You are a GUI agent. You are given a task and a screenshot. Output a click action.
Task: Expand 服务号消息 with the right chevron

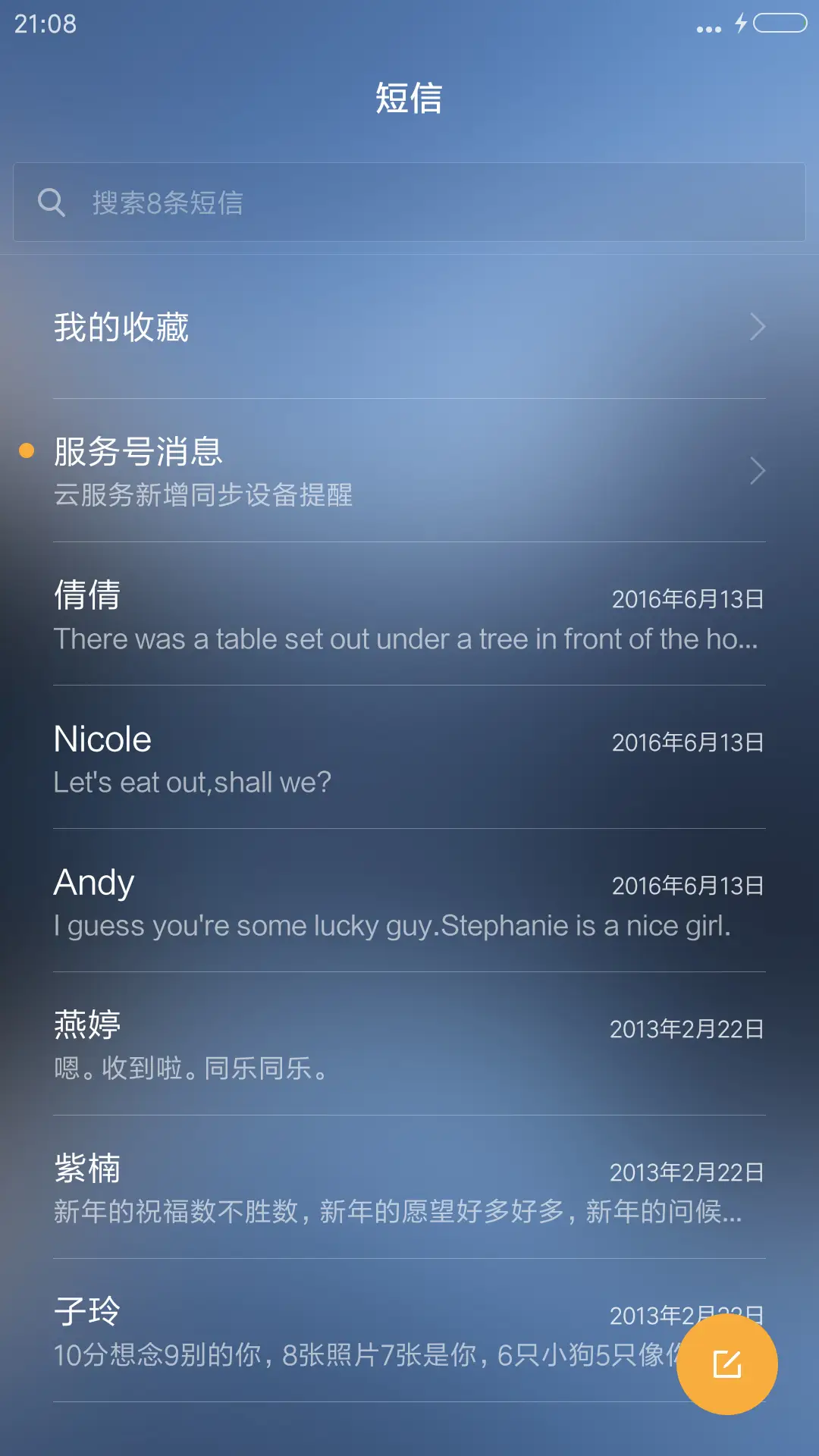[757, 471]
